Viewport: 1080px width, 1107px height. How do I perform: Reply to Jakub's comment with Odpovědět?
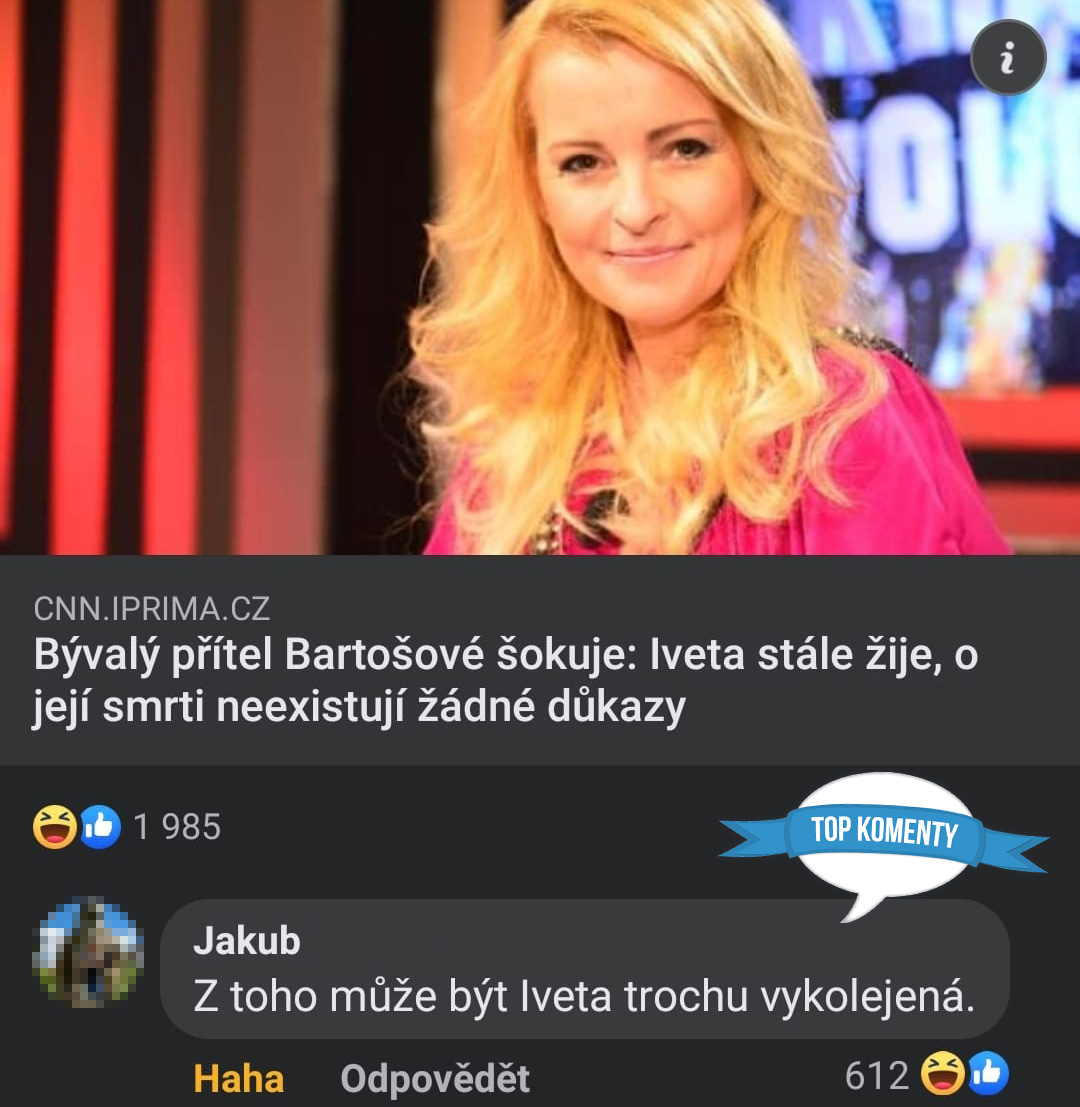[435, 1078]
